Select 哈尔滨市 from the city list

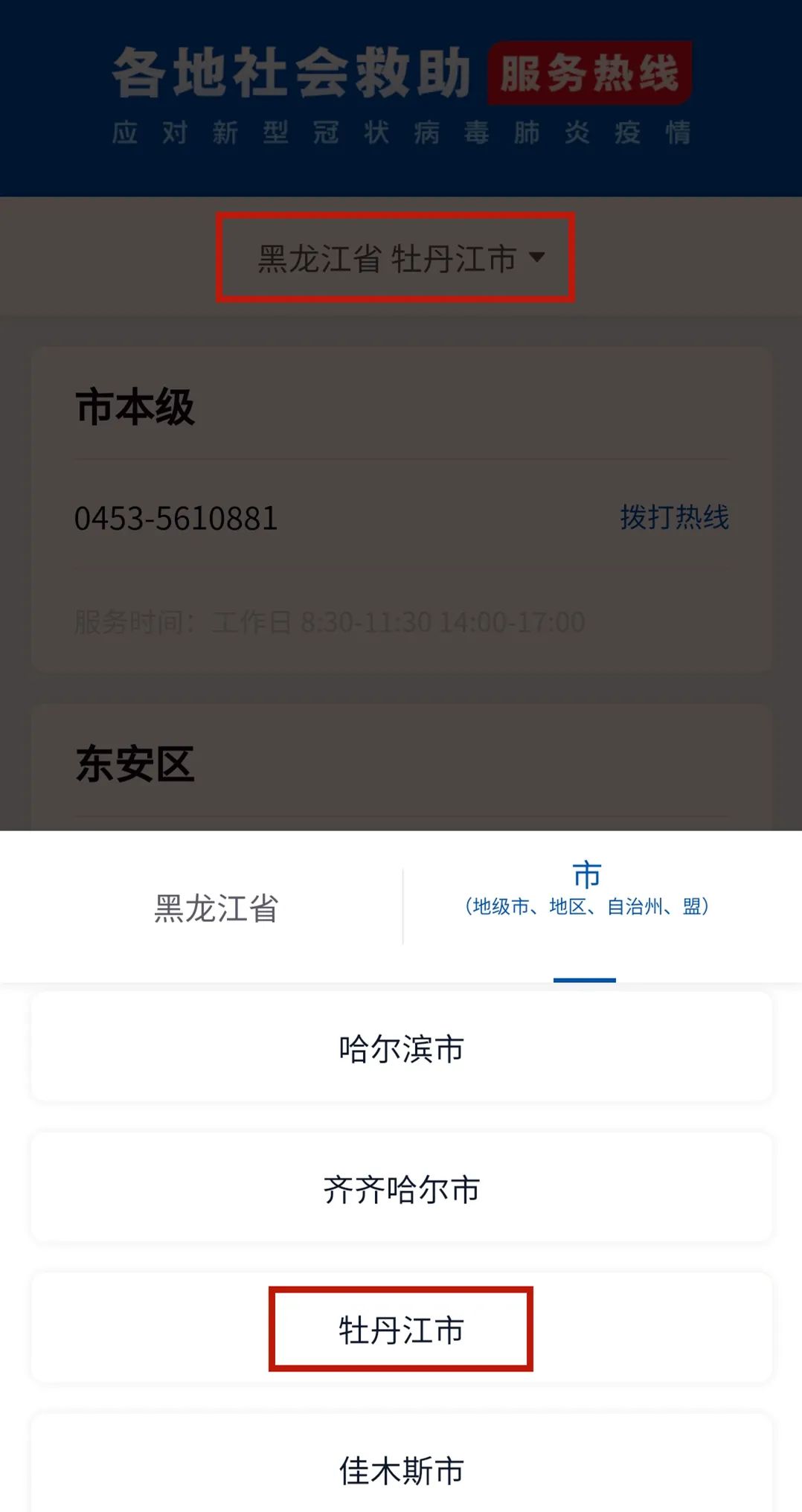coord(401,1048)
